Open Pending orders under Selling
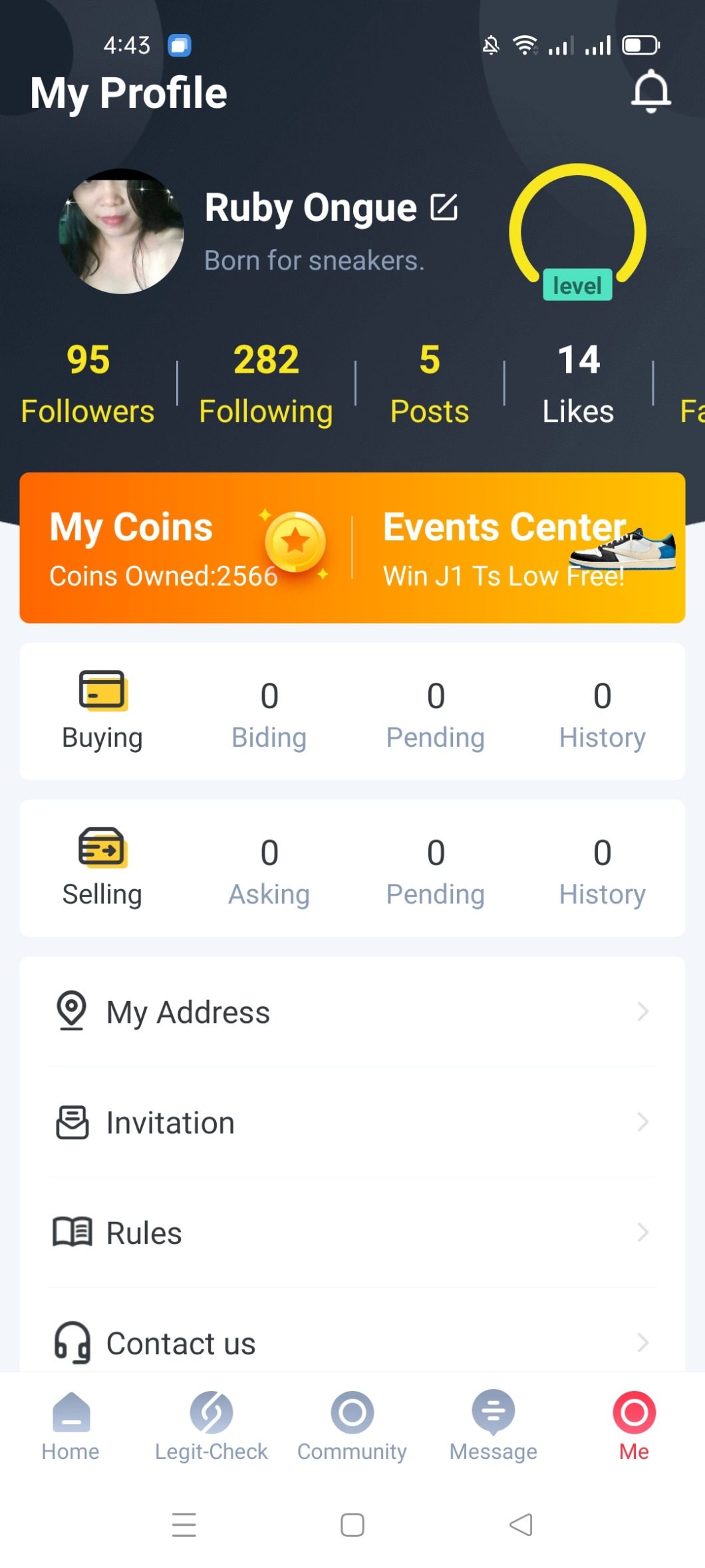705x1568 pixels. click(435, 871)
